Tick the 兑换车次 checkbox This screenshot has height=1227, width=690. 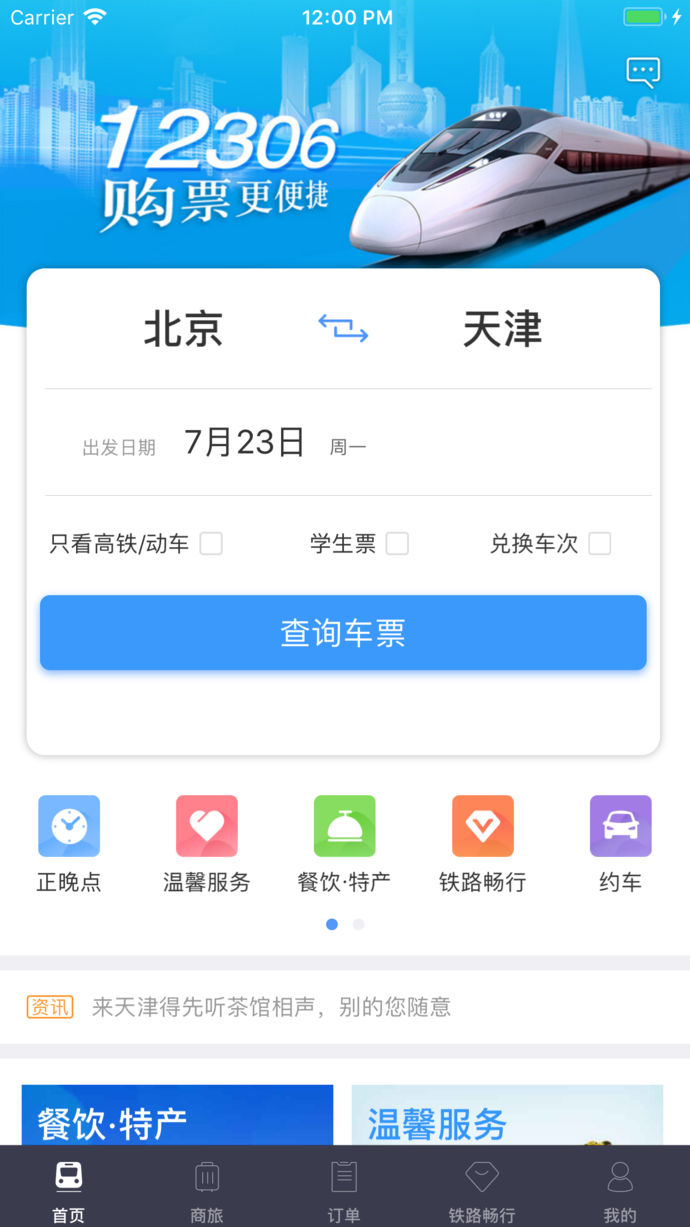click(599, 544)
